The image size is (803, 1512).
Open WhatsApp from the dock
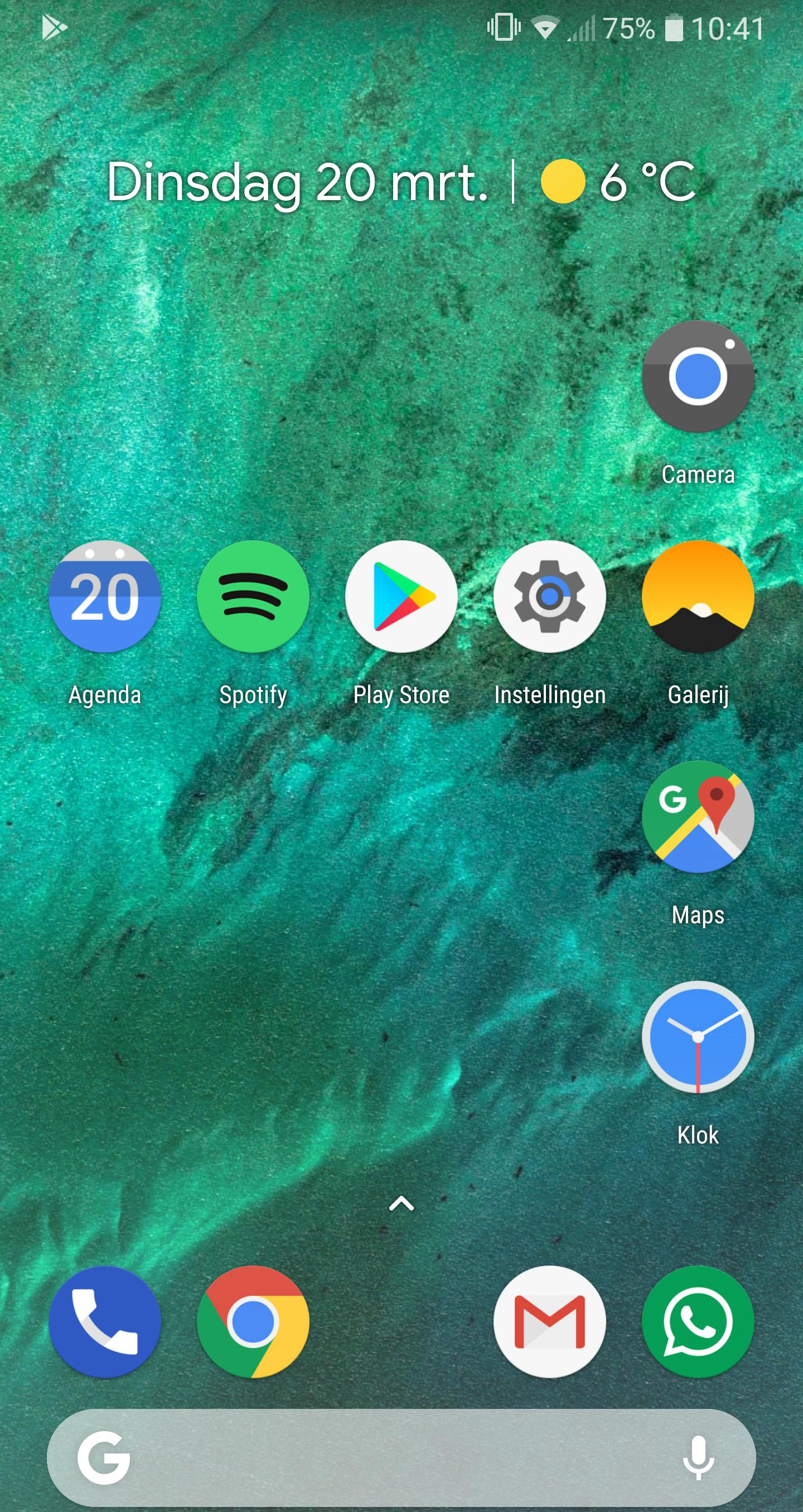(x=698, y=1322)
